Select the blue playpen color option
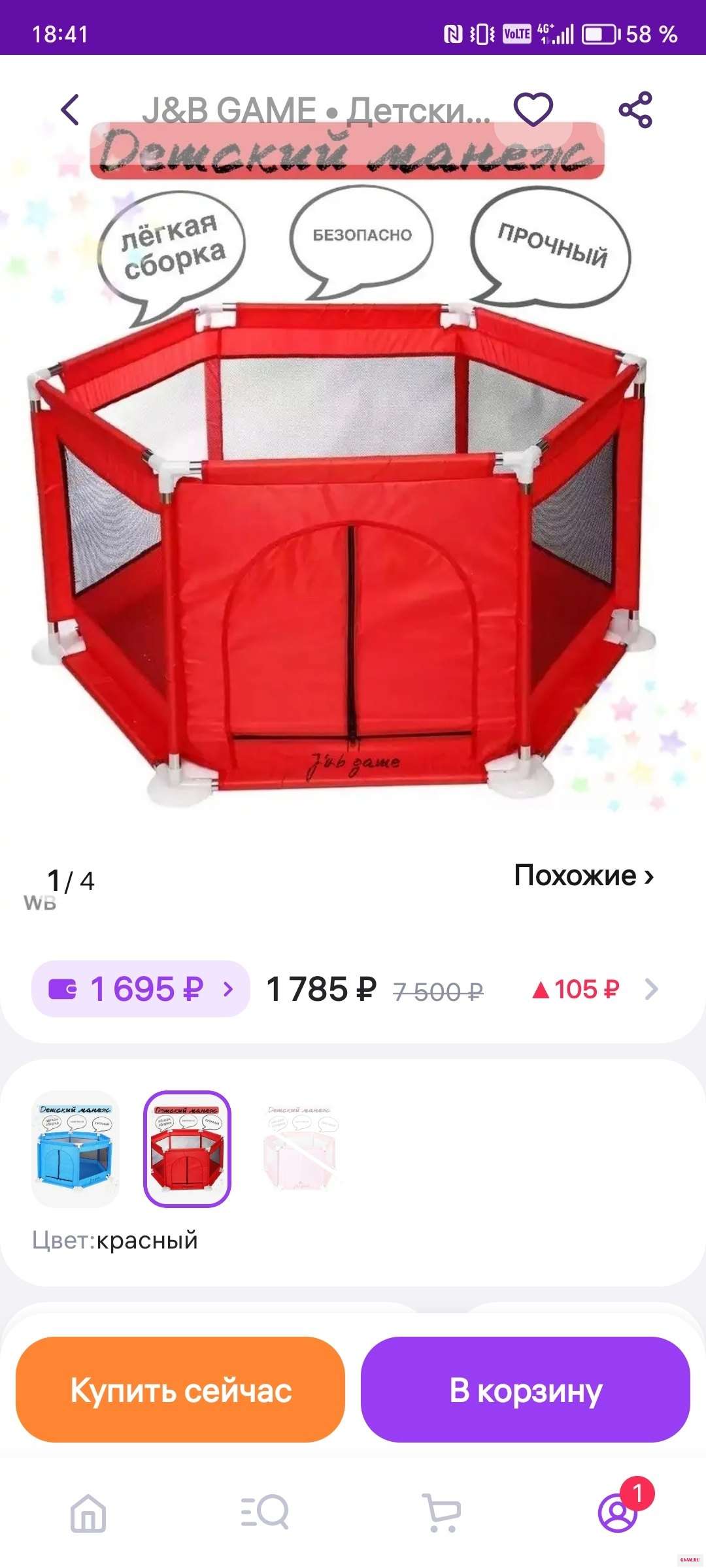Viewport: 706px width, 1568px height. click(76, 1149)
